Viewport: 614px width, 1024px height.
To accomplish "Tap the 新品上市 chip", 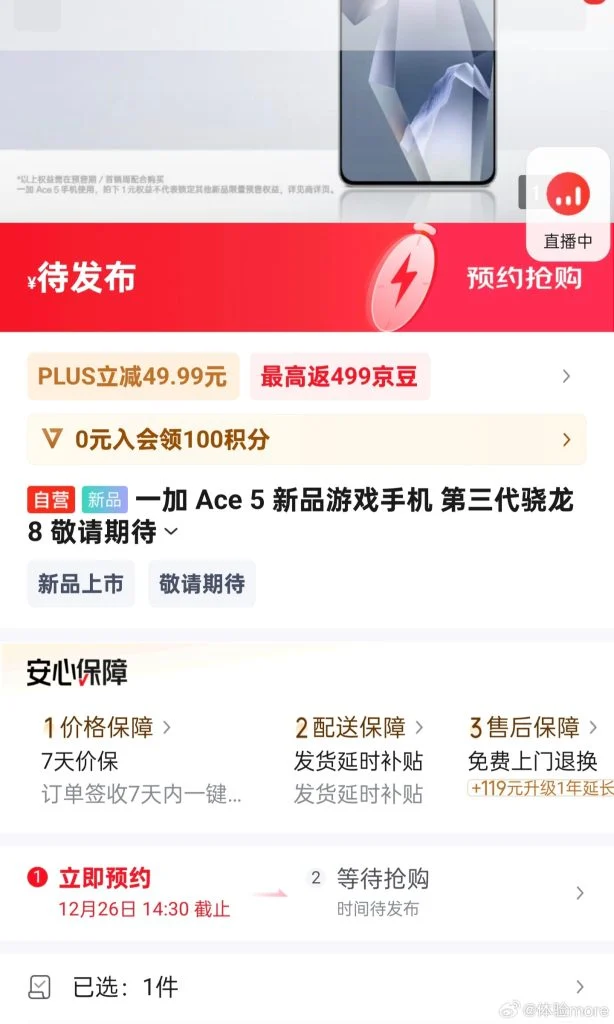I will point(81,584).
